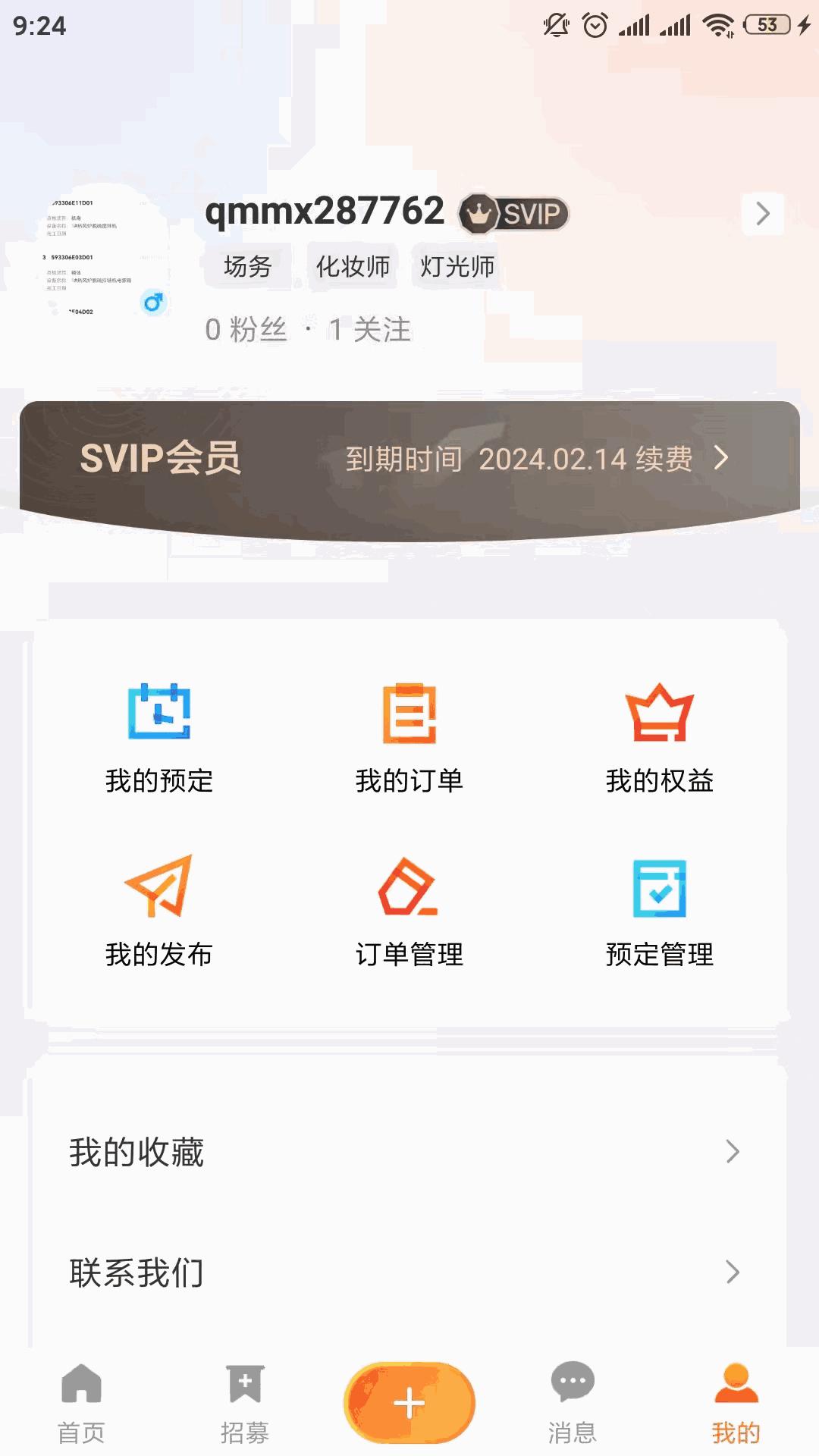Screen dimensions: 819x1456
Task: Open follower list by tapping 0 粉丝
Action: click(246, 329)
